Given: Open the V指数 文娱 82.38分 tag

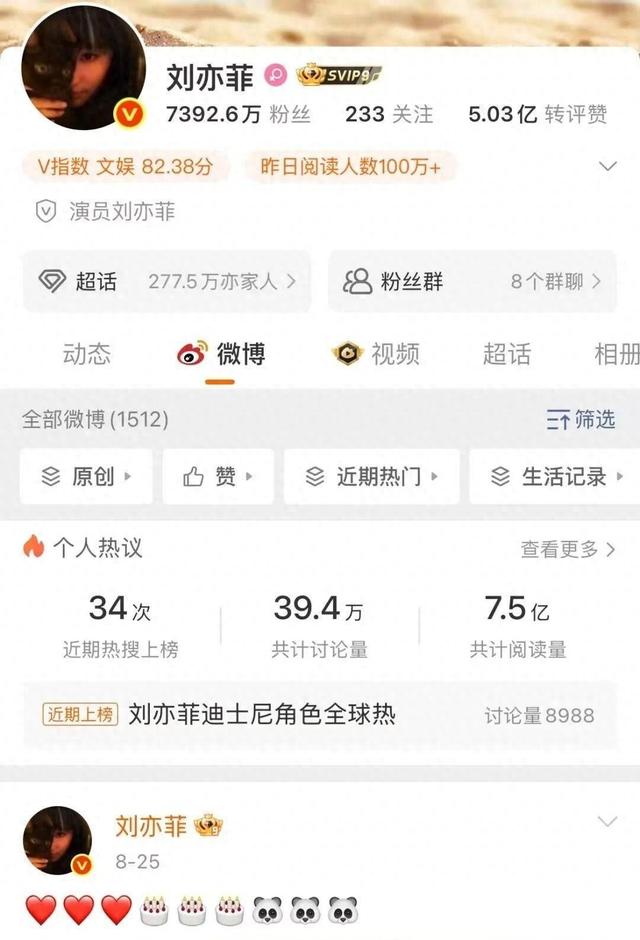Looking at the screenshot, I should click(x=126, y=166).
